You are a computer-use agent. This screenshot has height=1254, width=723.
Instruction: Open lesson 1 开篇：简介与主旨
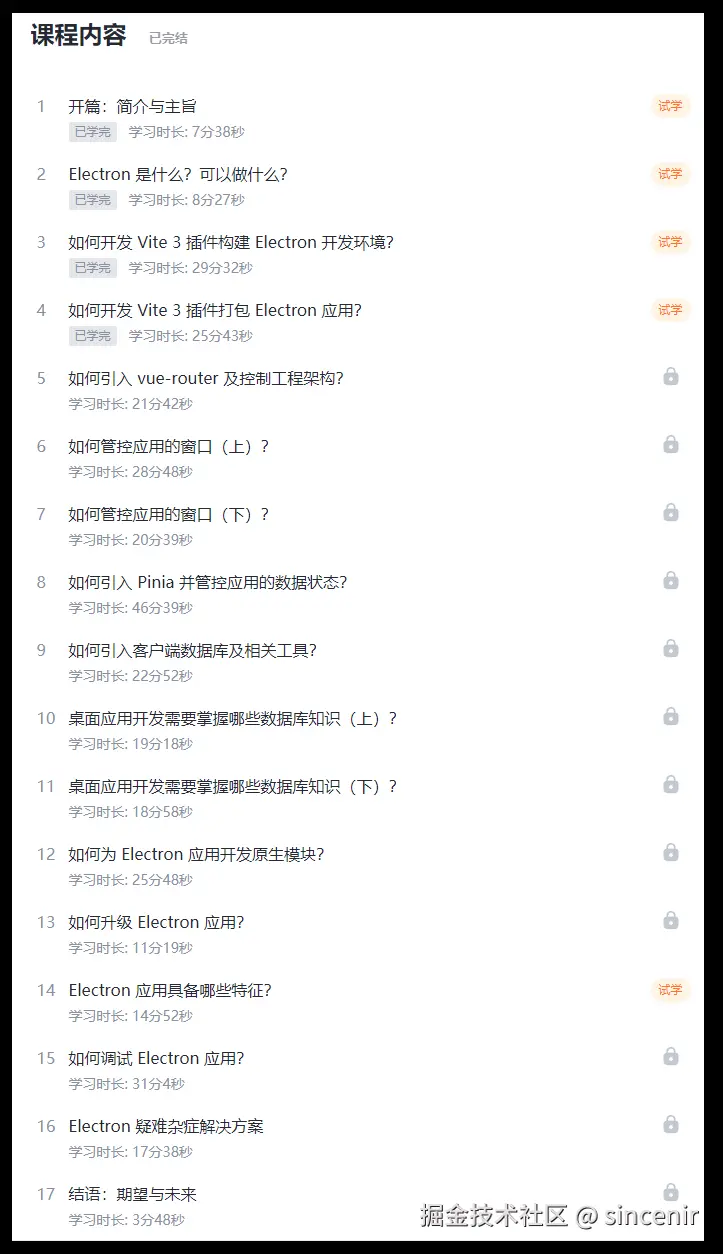pyautogui.click(x=139, y=106)
